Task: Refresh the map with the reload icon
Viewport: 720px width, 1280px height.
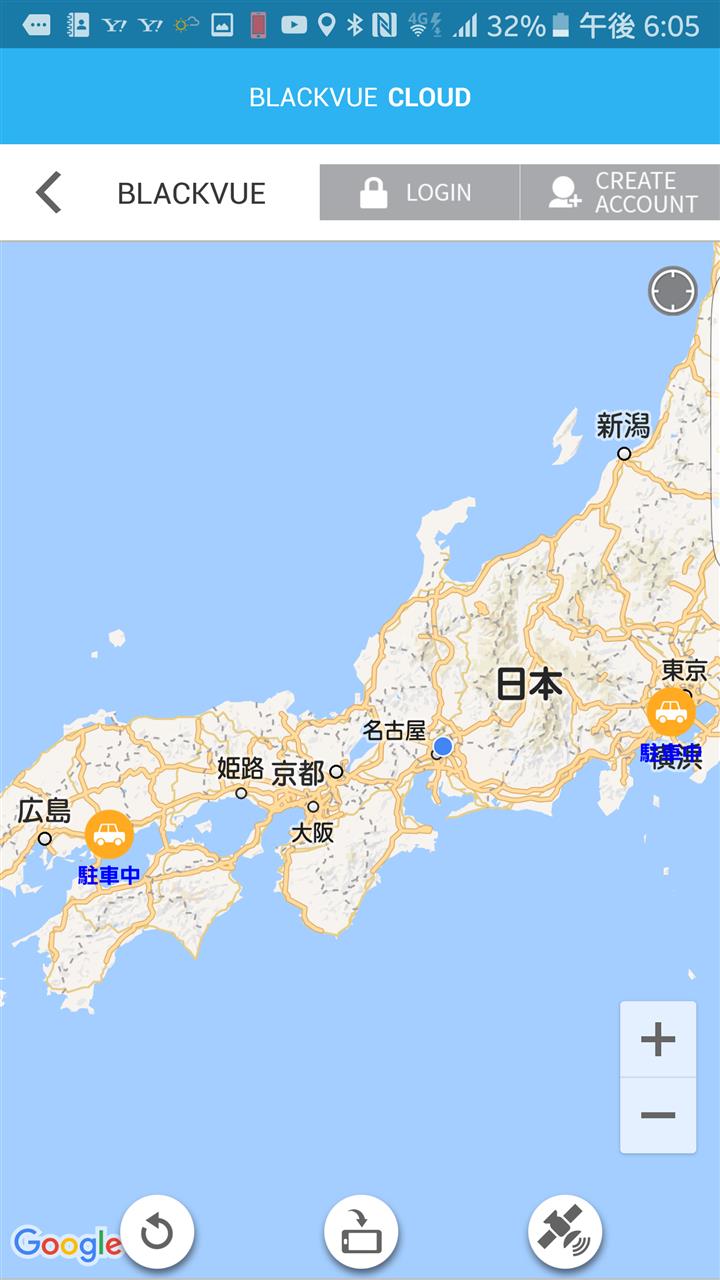Action: (x=157, y=1233)
